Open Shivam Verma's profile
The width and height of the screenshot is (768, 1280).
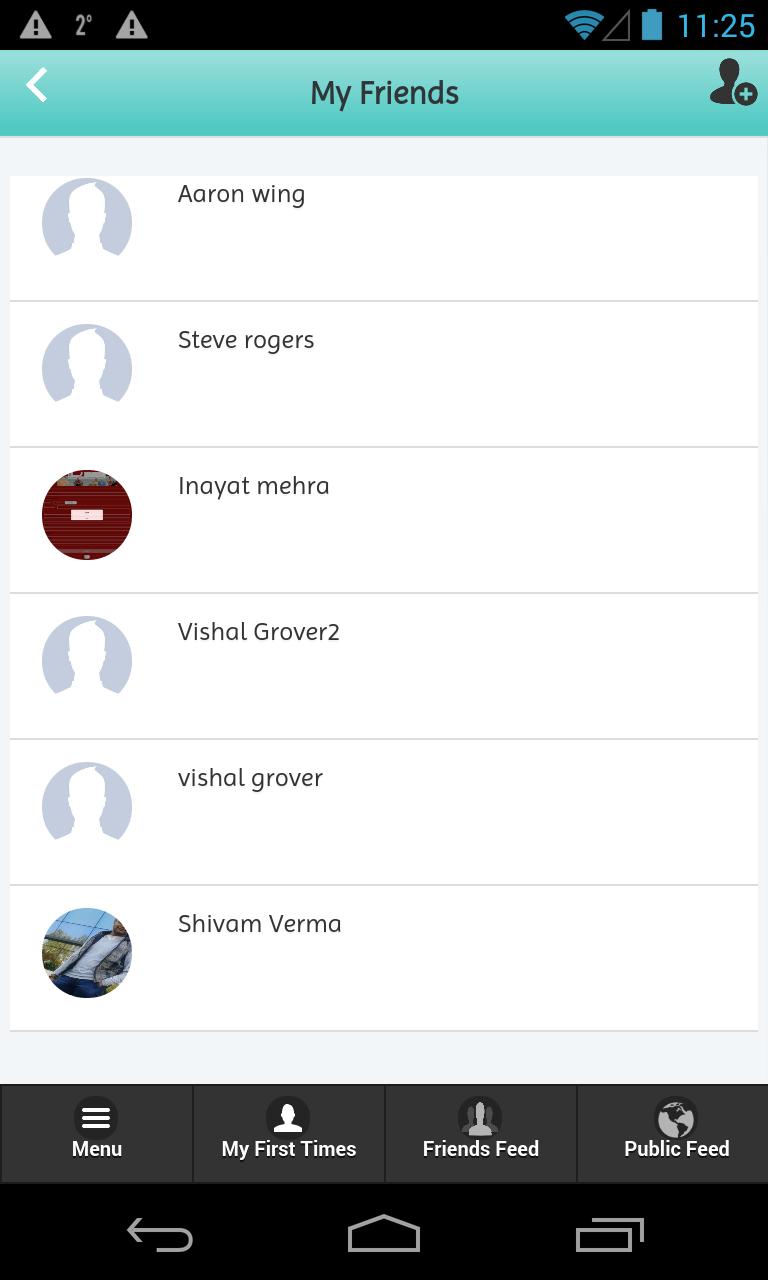click(x=384, y=958)
